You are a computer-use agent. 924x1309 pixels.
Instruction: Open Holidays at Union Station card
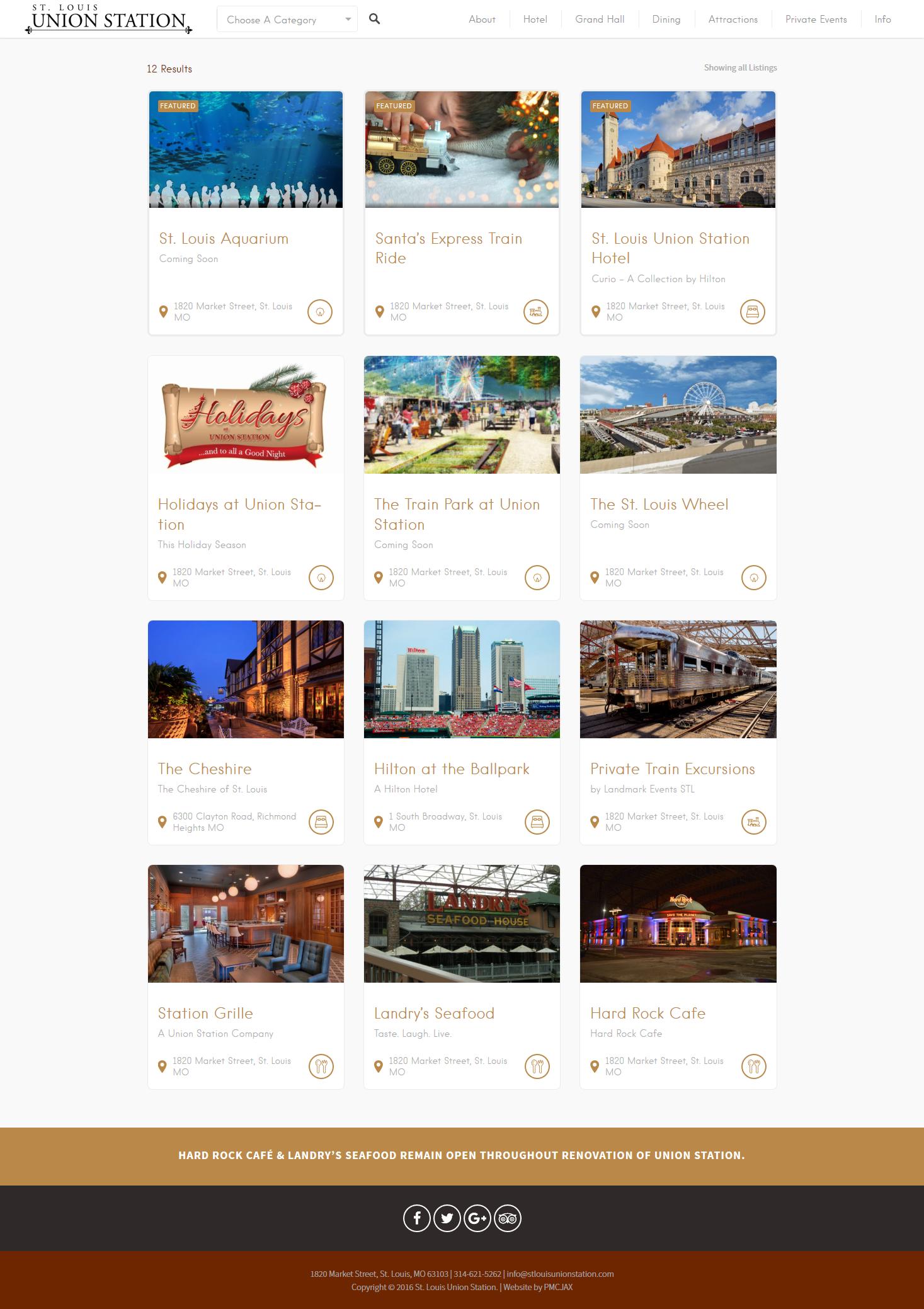239,513
